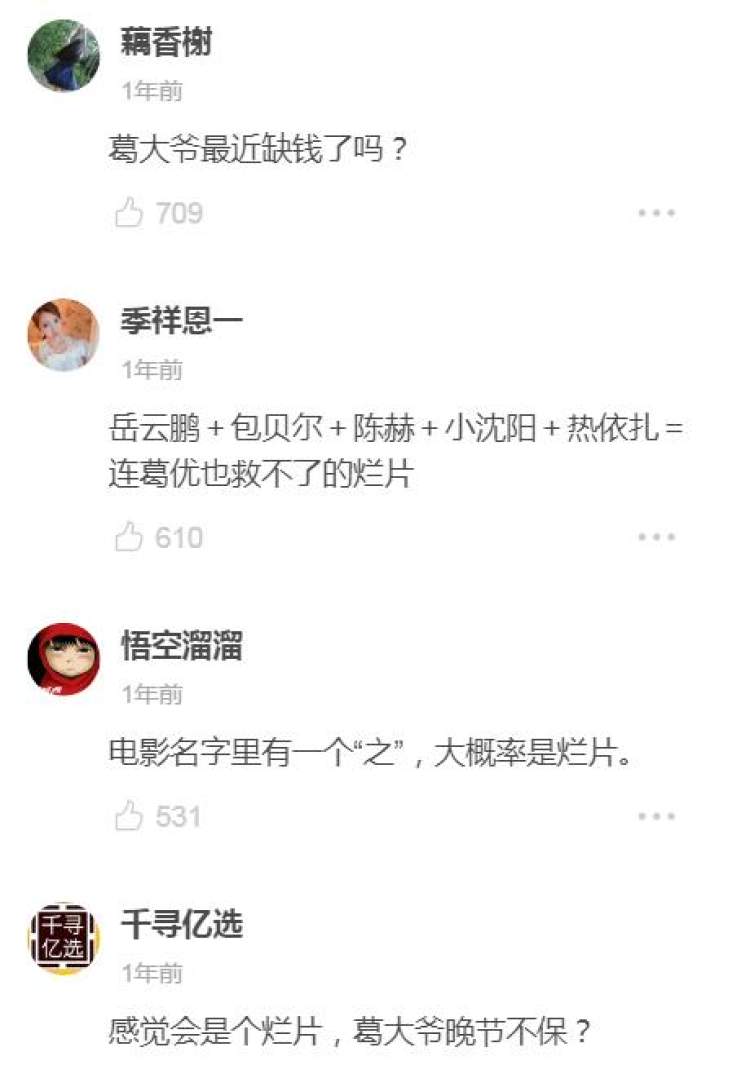Like the comment by 藕香榭

tap(129, 212)
